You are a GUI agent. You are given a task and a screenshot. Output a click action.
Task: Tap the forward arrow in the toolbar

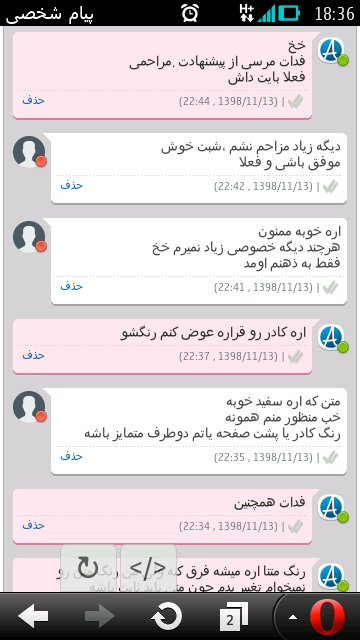pos(100,616)
